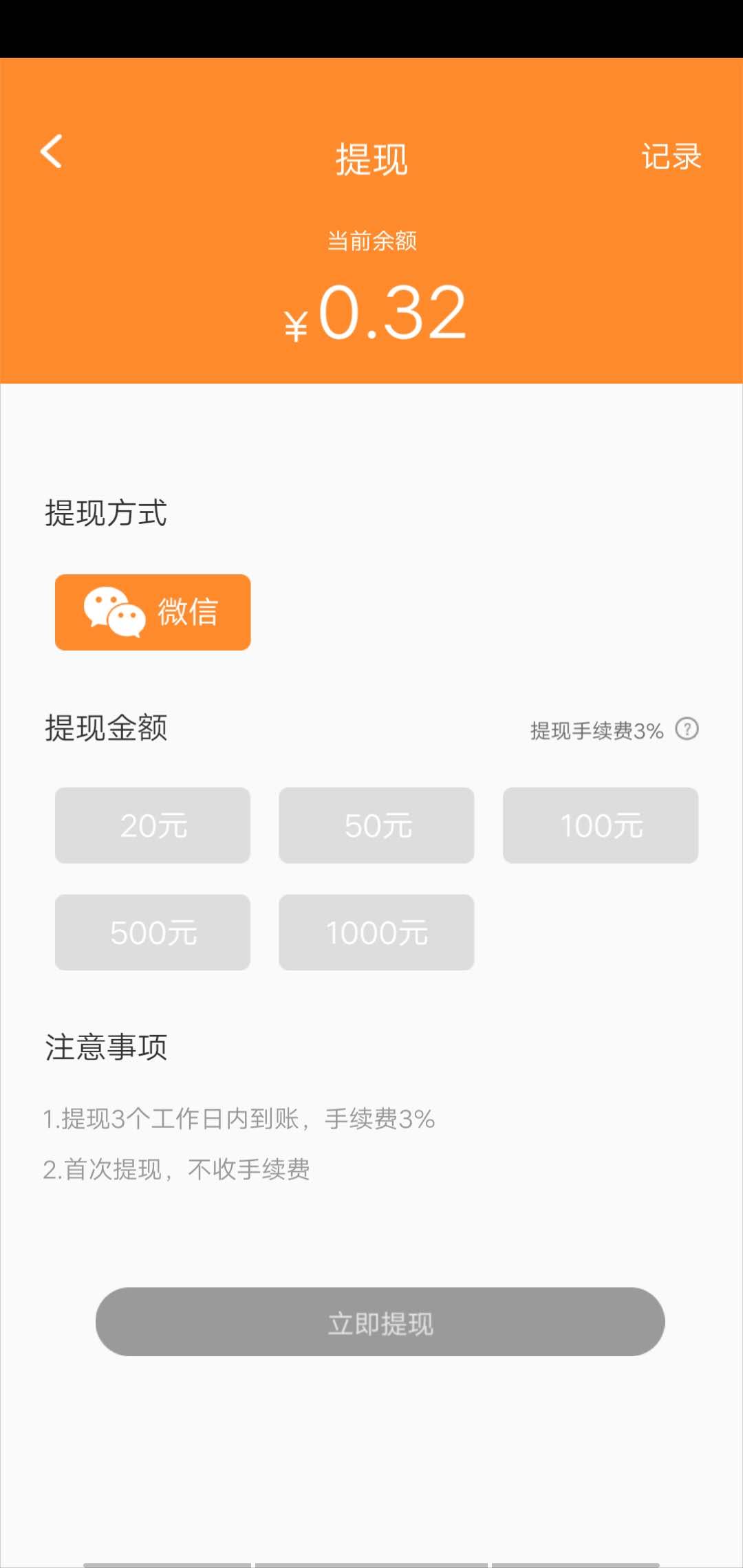Open the help icon next to 提现手续费3%
Screen dimensions: 743x1568
pos(687,729)
